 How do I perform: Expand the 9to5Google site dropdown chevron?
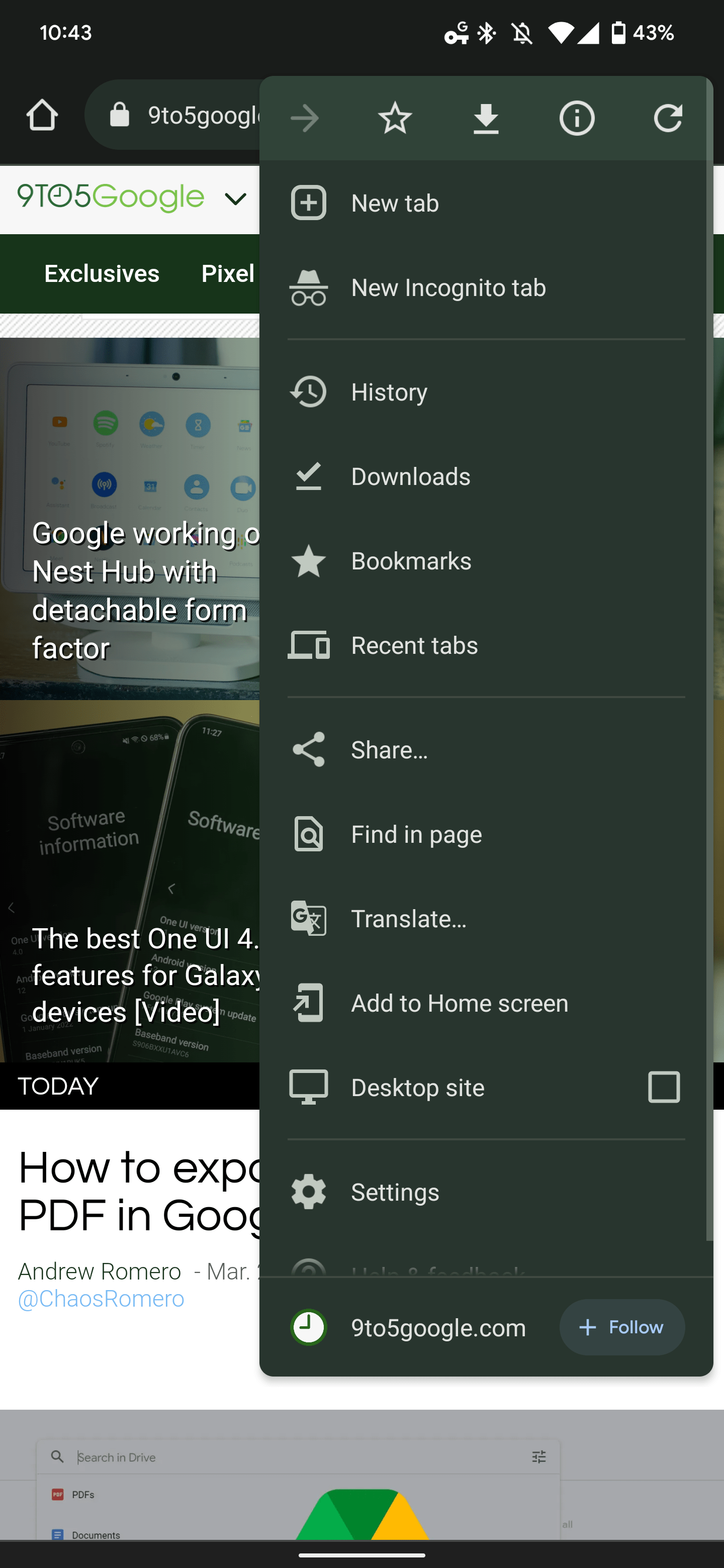click(235, 199)
